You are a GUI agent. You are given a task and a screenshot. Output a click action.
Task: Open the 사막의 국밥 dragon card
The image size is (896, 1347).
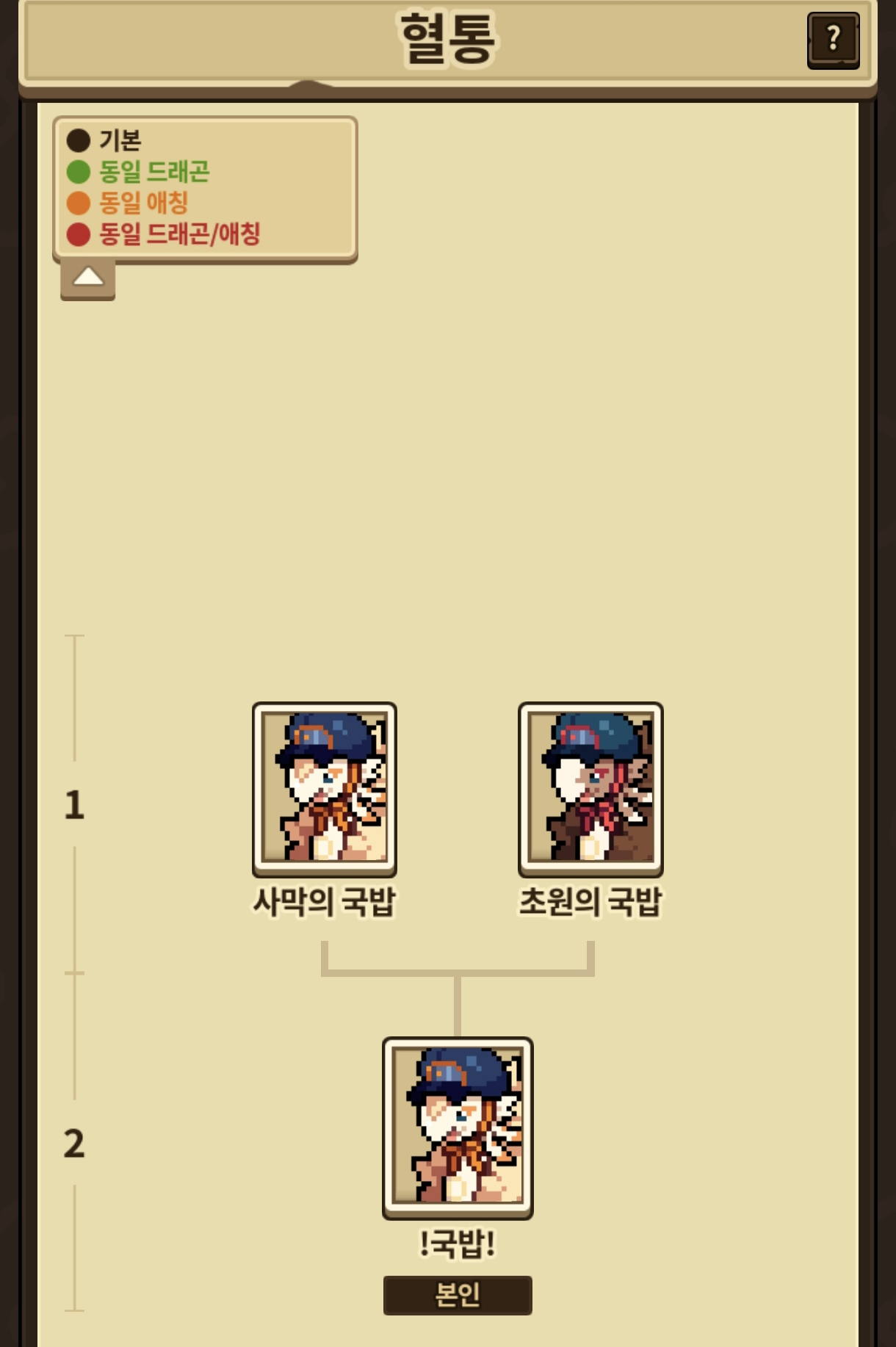point(325,788)
